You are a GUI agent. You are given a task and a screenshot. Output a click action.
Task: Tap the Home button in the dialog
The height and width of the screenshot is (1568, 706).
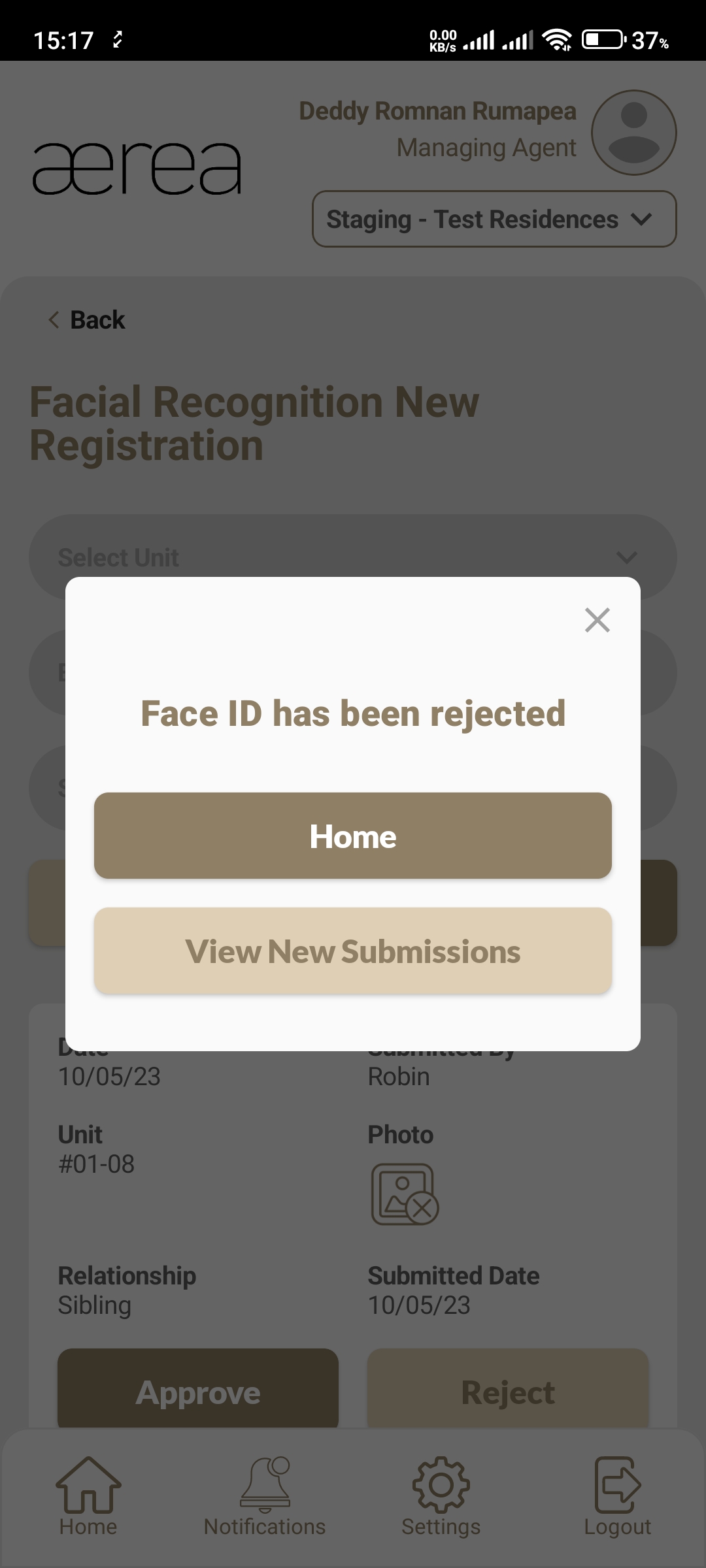click(x=353, y=836)
